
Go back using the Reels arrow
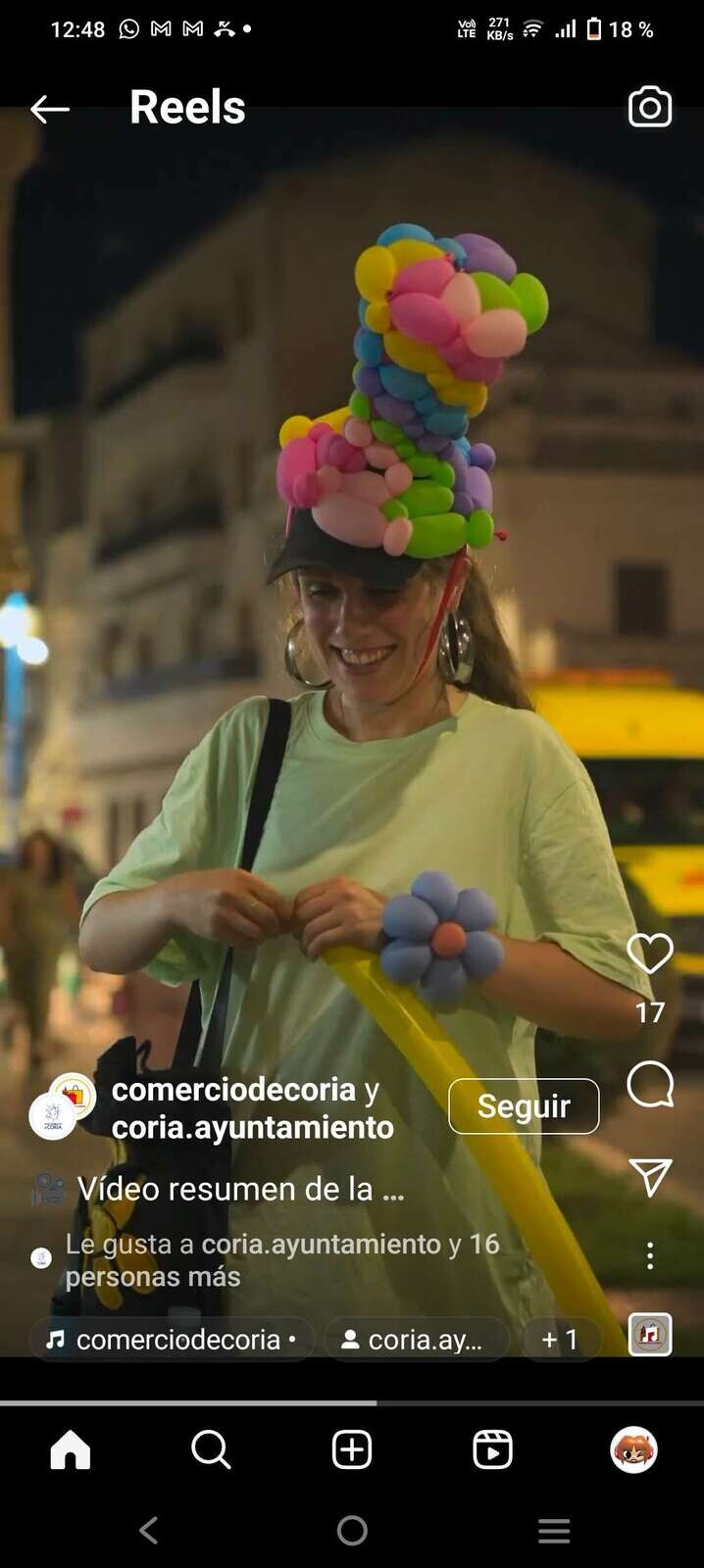[49, 109]
